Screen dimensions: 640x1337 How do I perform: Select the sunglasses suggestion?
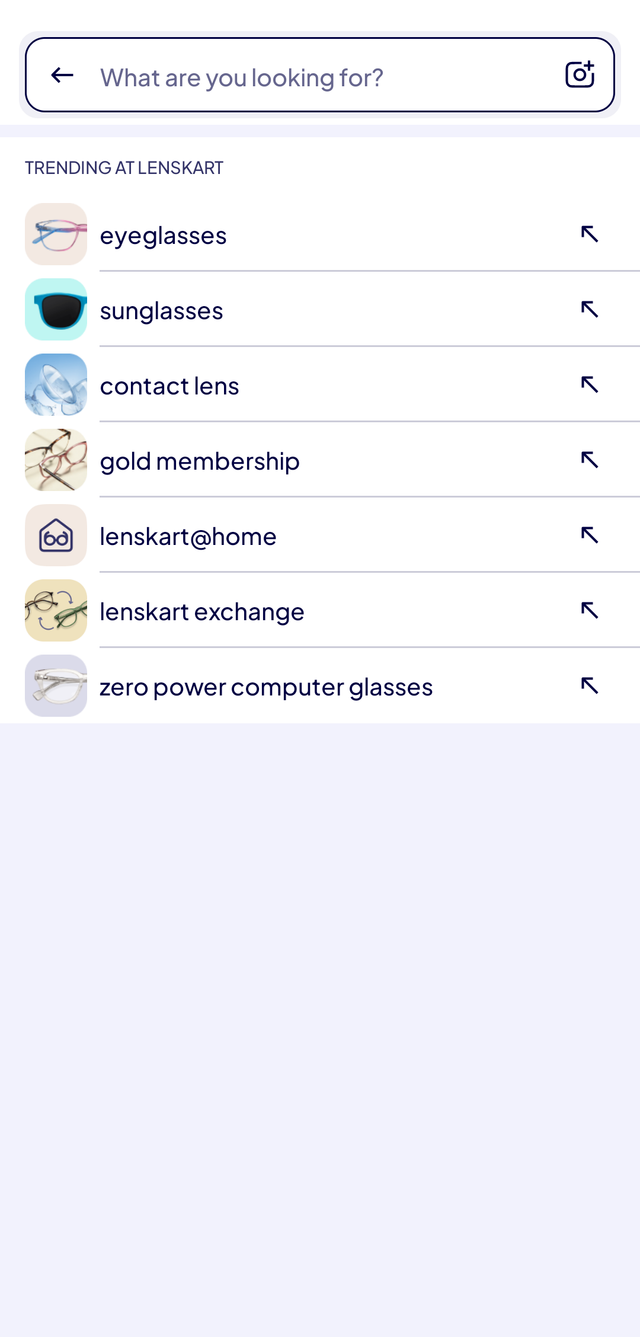tap(162, 311)
